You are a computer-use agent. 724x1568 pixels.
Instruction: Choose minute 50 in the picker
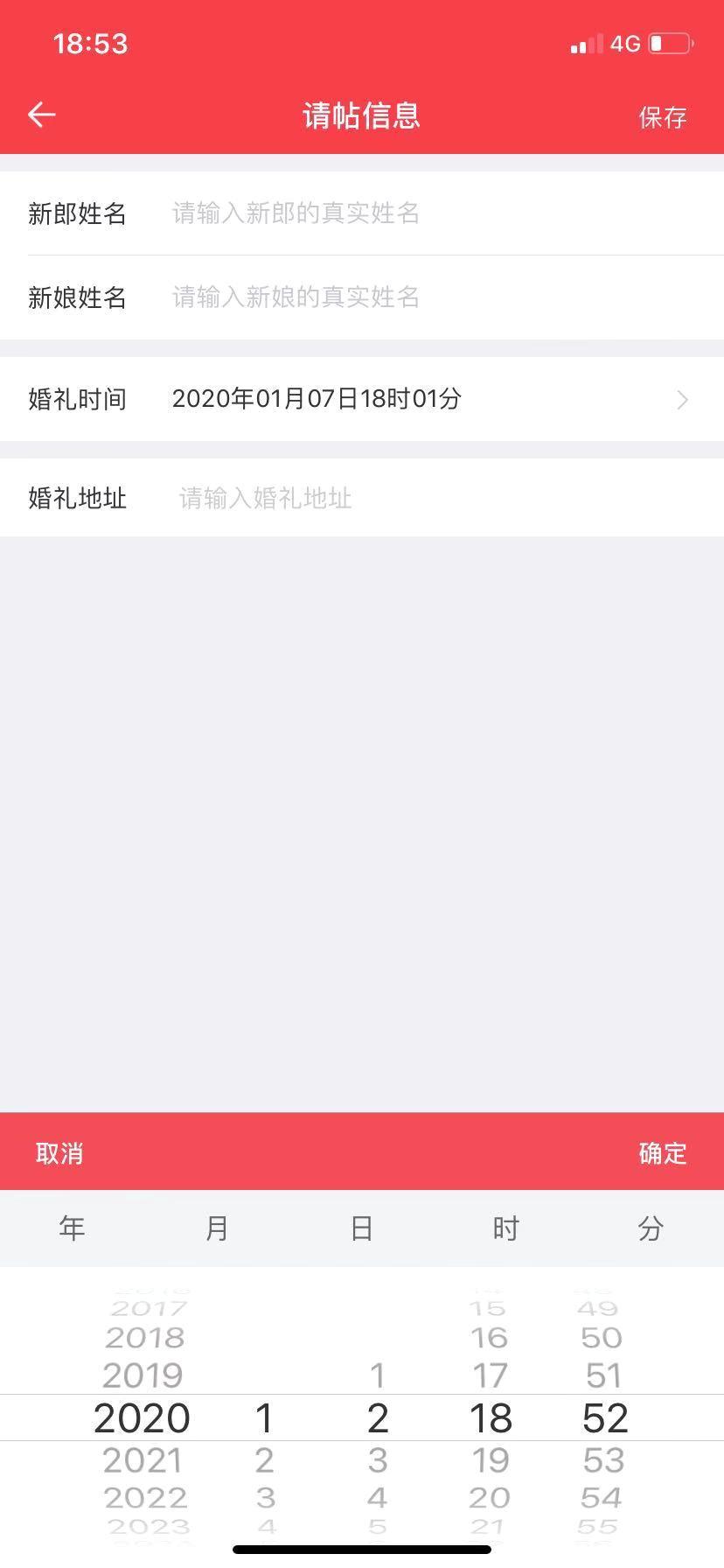(602, 1338)
